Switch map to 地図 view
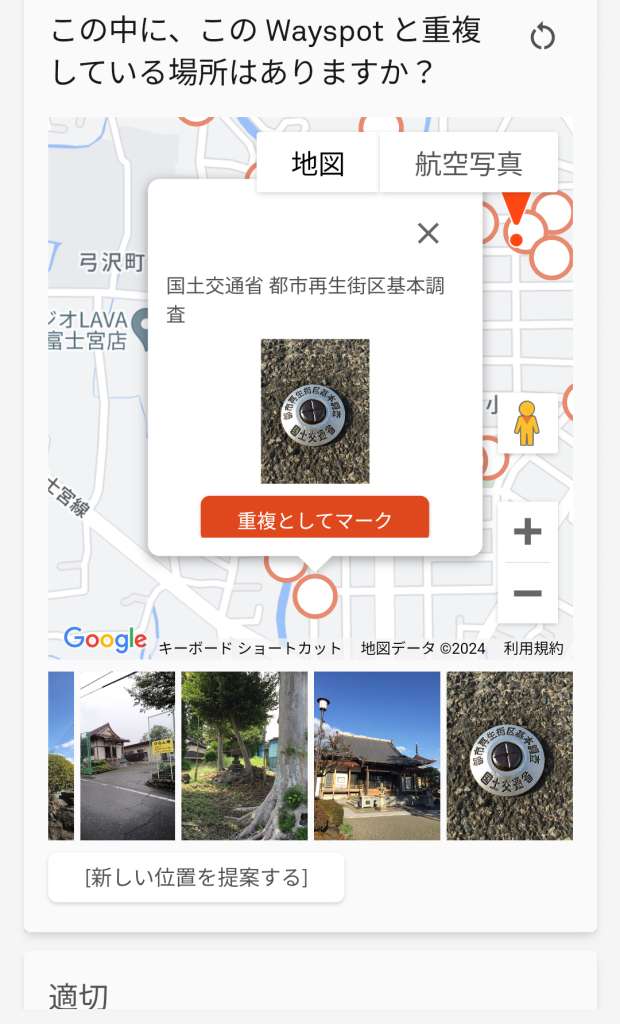620x1024 pixels. [318, 163]
